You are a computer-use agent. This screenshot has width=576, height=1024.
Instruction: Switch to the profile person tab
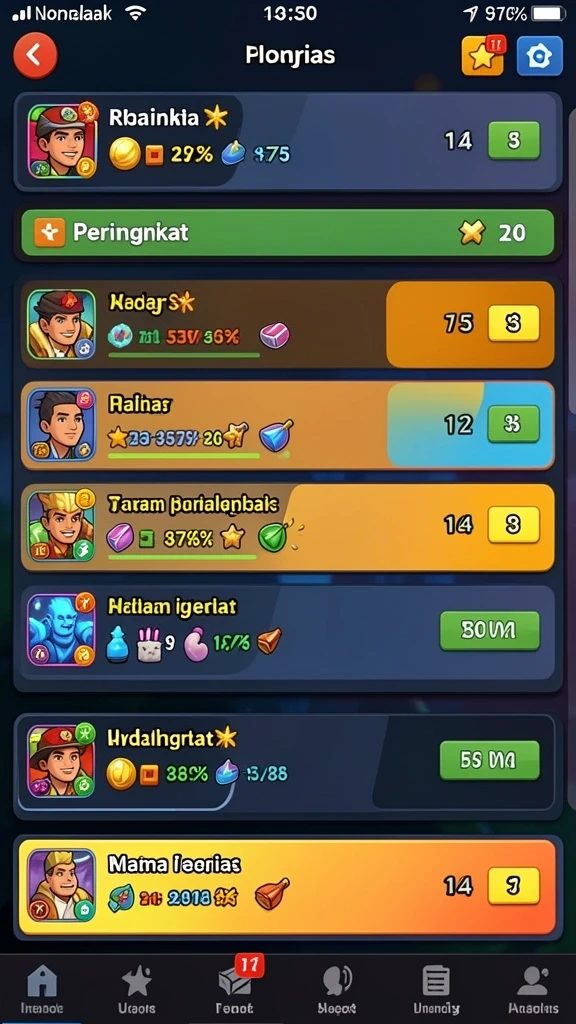click(533, 989)
